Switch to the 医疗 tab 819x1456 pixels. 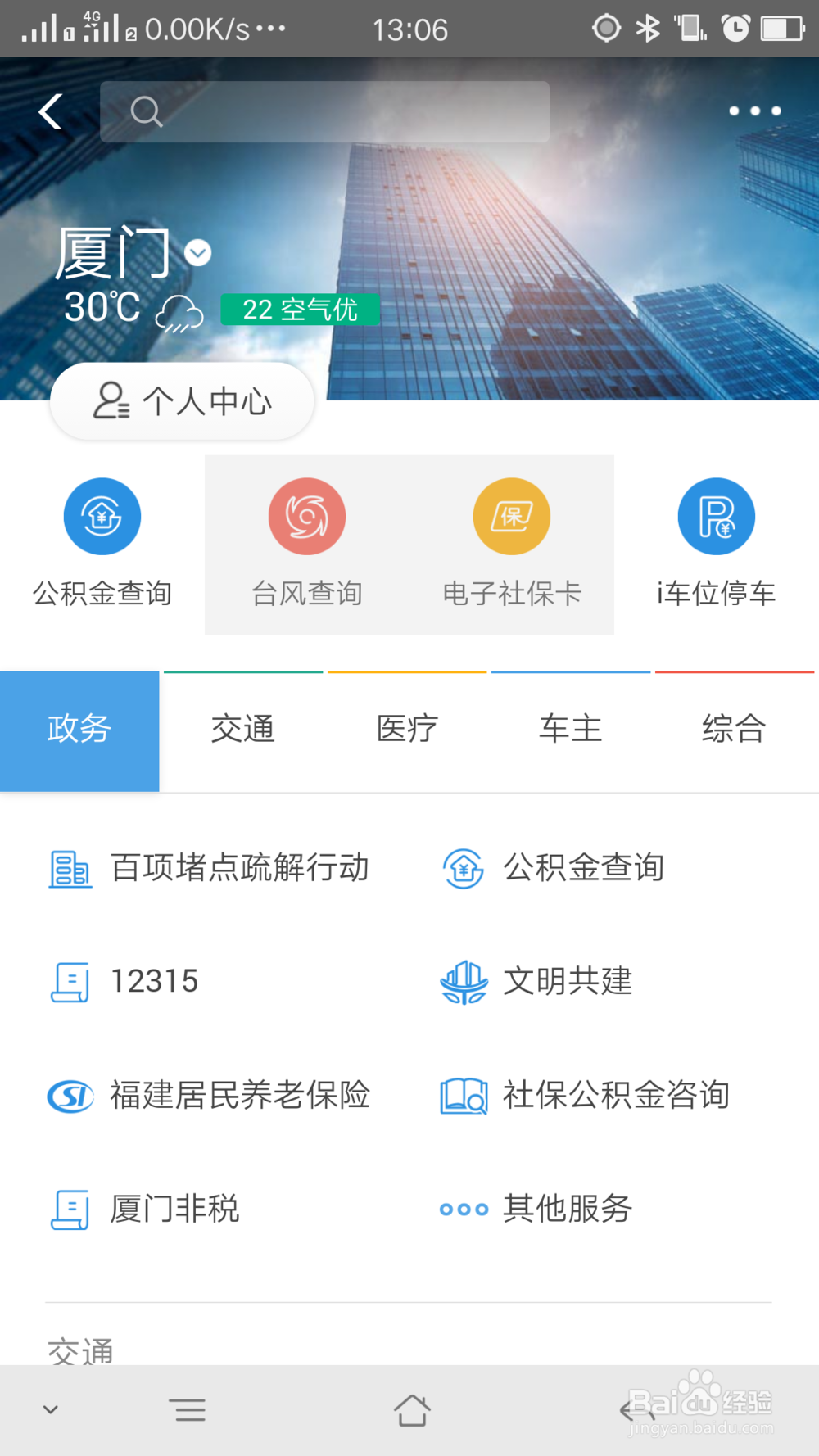(407, 729)
